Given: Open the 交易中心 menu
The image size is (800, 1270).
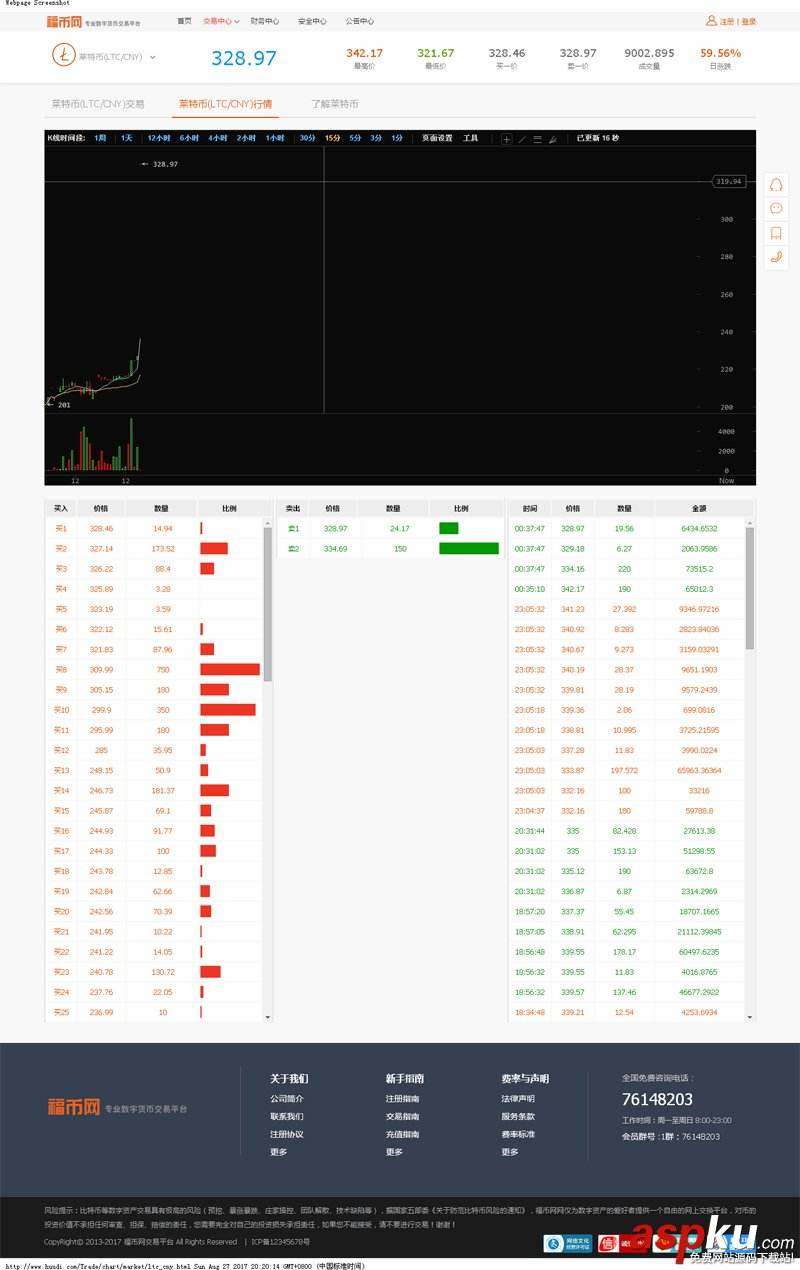Looking at the screenshot, I should point(218,20).
